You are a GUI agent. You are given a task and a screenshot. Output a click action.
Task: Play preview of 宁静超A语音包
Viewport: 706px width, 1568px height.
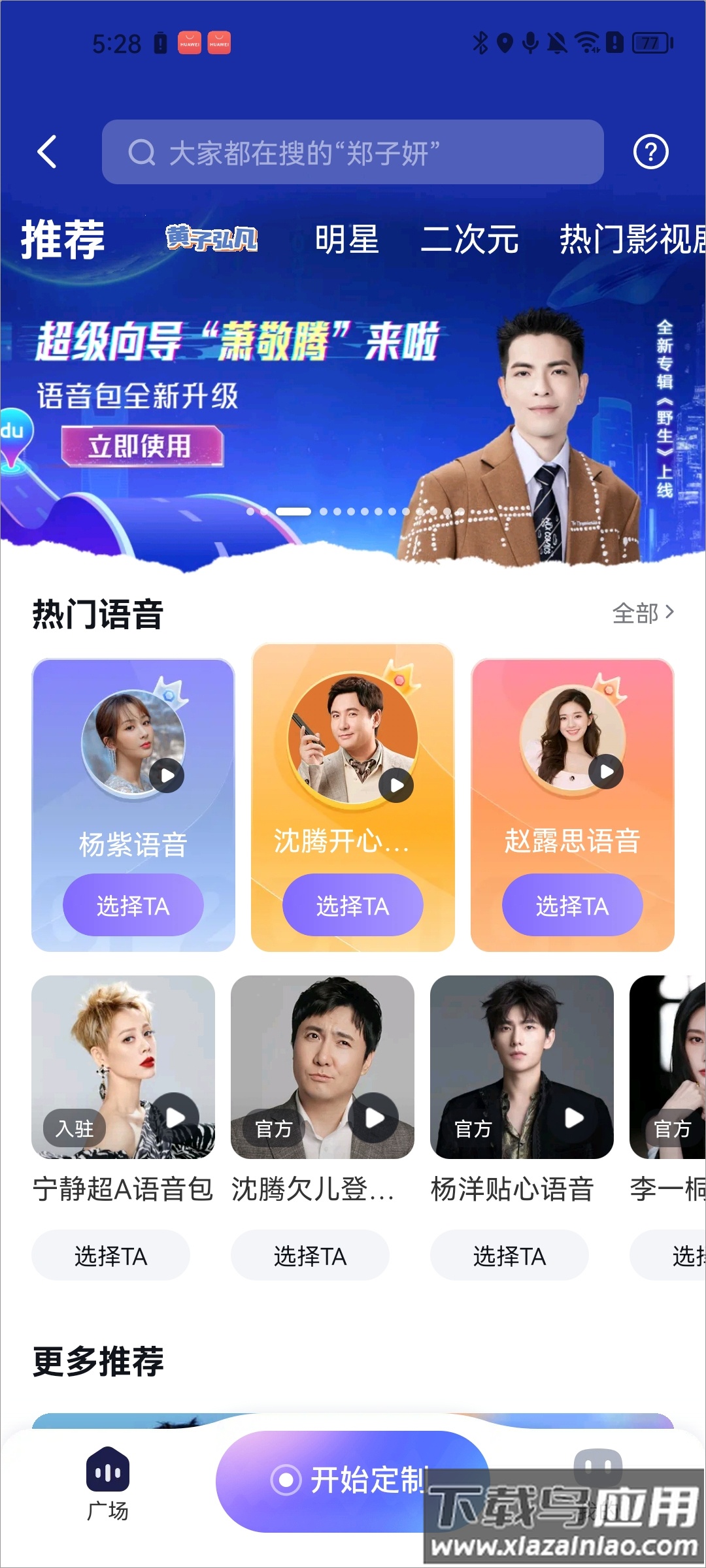pyautogui.click(x=175, y=1118)
